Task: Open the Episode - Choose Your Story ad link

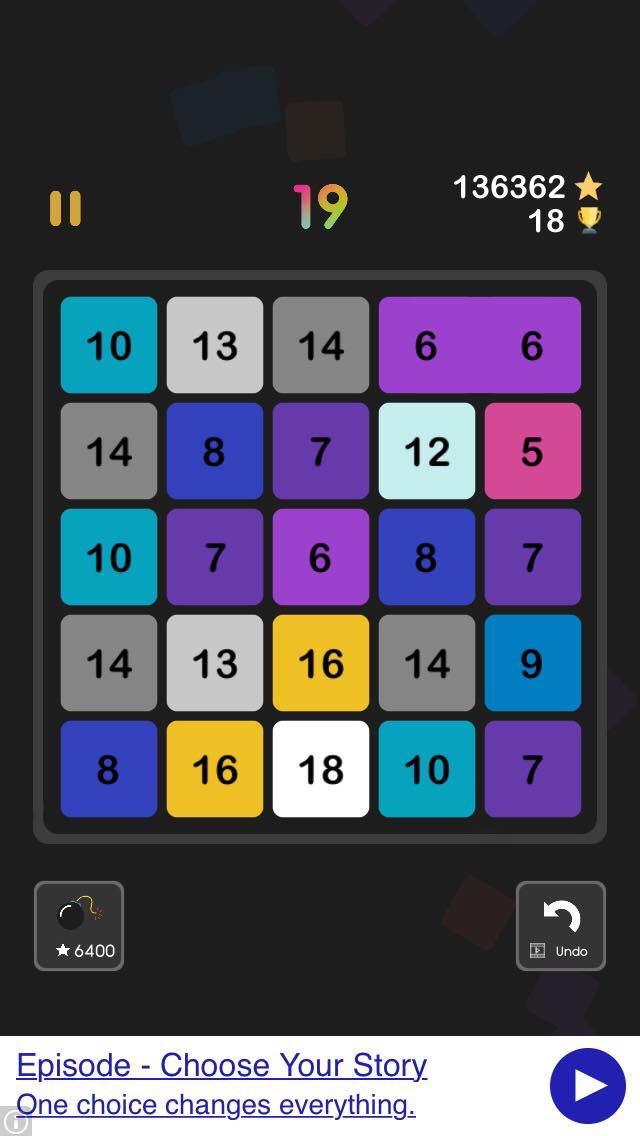Action: 222,1065
